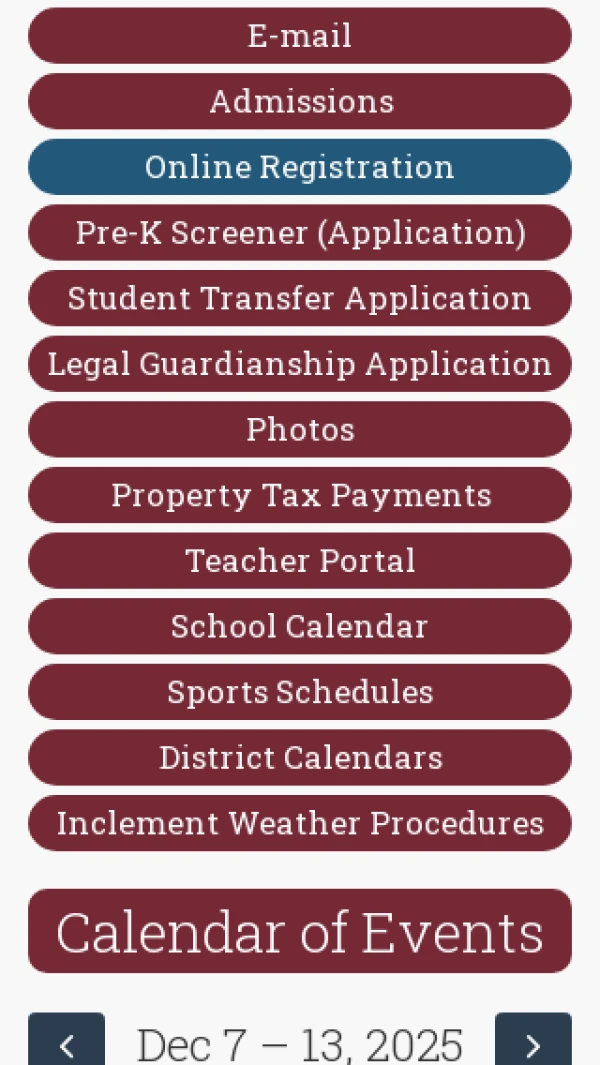Access the Teacher Portal
Viewport: 600px width, 1065px height.
(300, 561)
